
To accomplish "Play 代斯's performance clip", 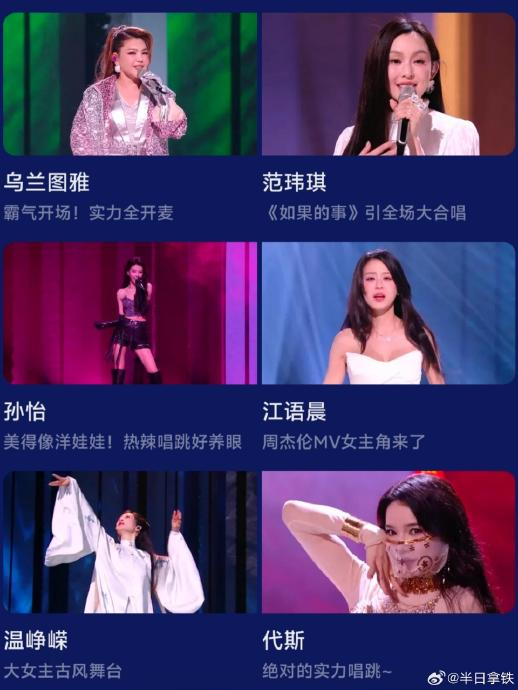I will [x=389, y=542].
